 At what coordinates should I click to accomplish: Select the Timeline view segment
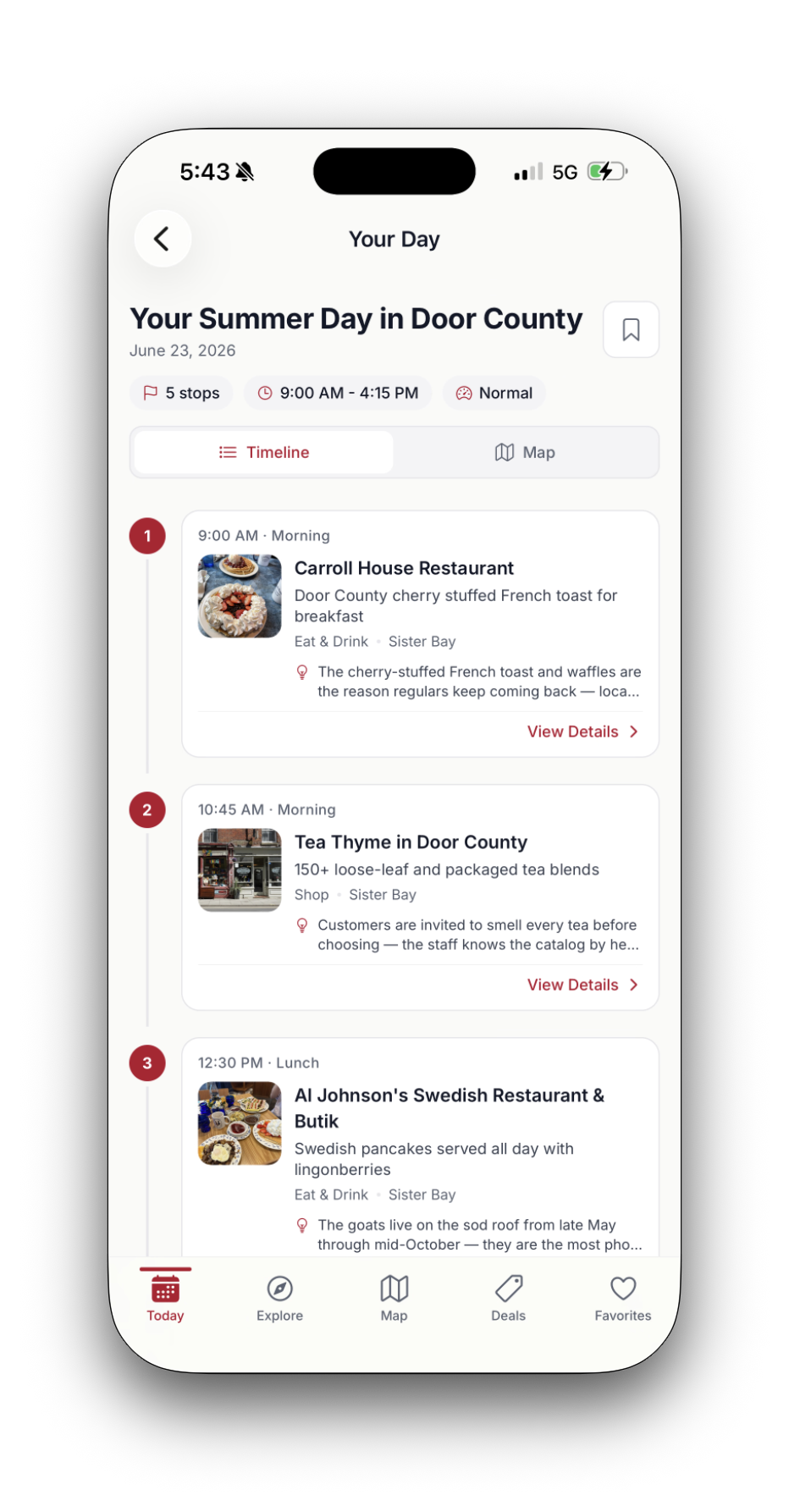click(x=264, y=452)
